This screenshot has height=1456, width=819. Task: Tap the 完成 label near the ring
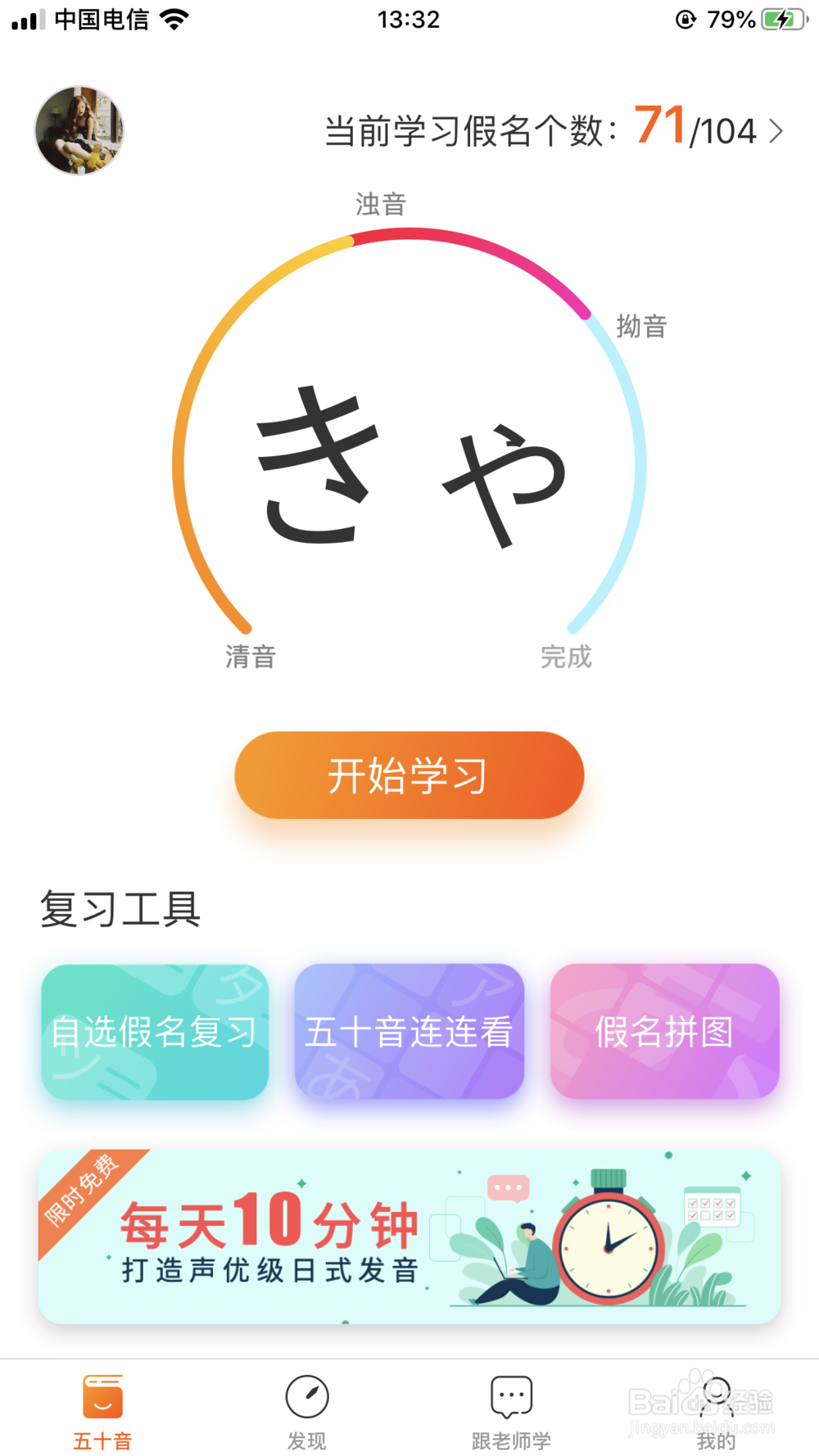click(568, 656)
